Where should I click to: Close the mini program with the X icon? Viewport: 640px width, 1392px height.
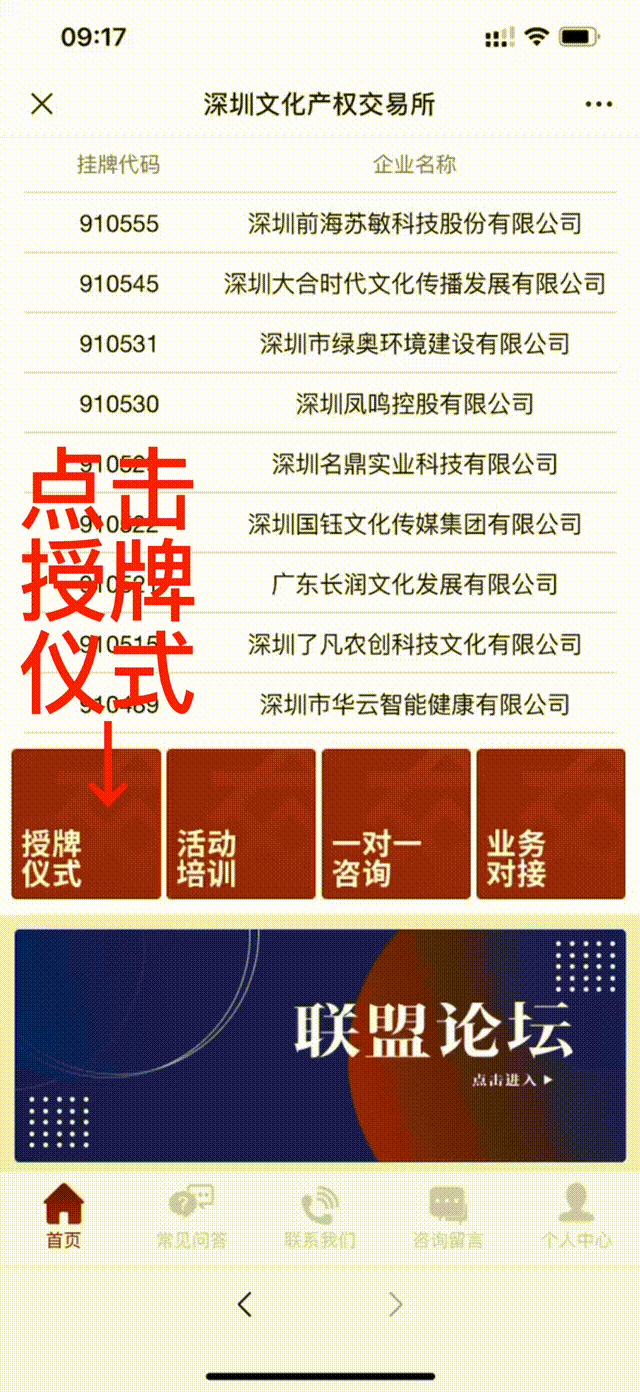[42, 104]
